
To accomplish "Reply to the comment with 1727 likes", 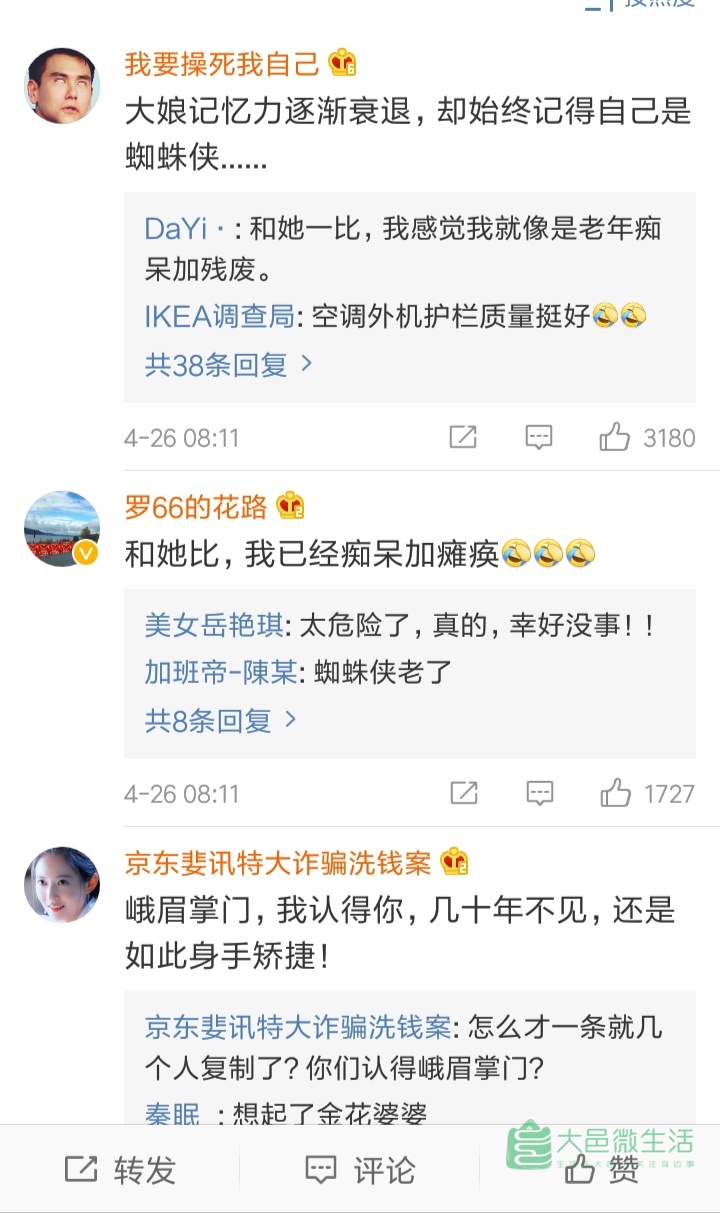I will 539,793.
